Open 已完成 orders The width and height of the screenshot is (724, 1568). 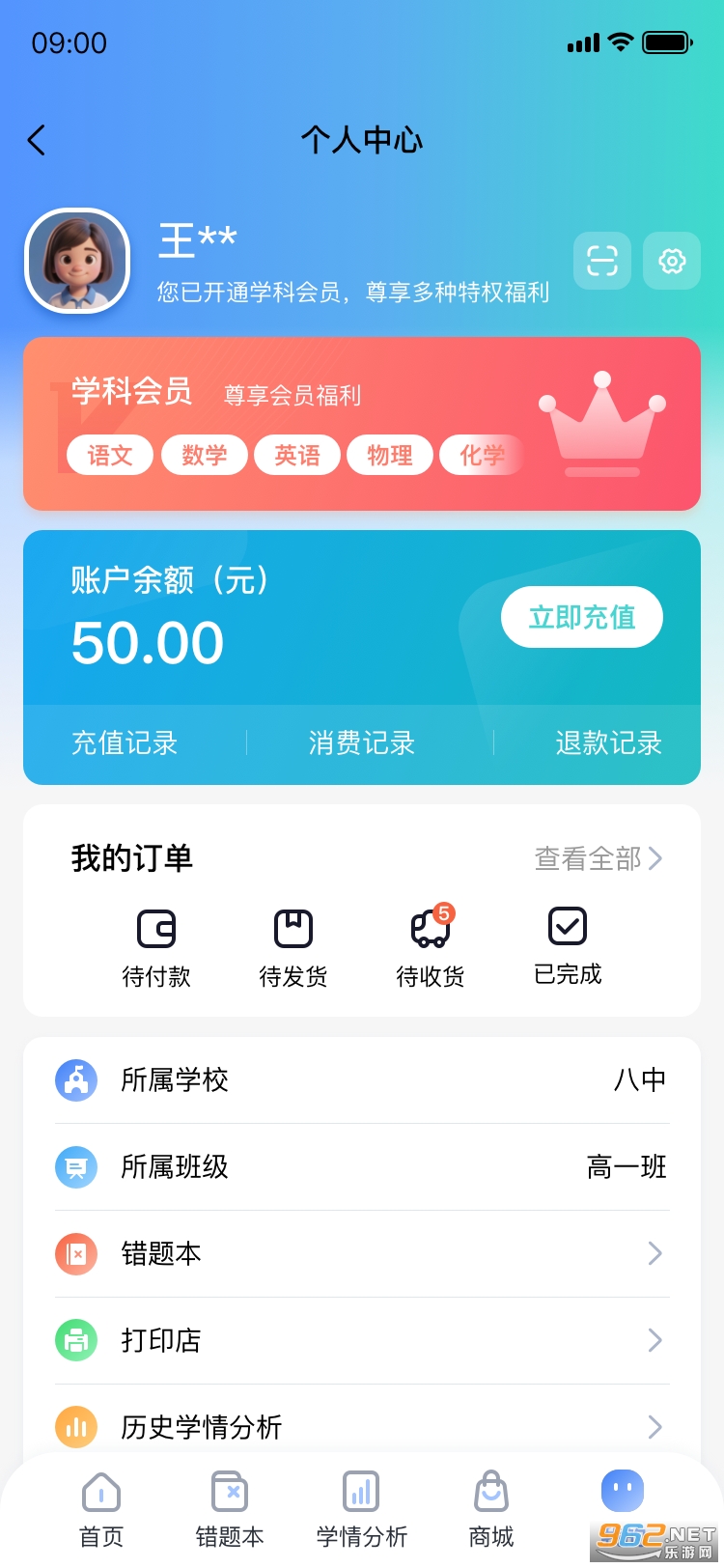568,946
